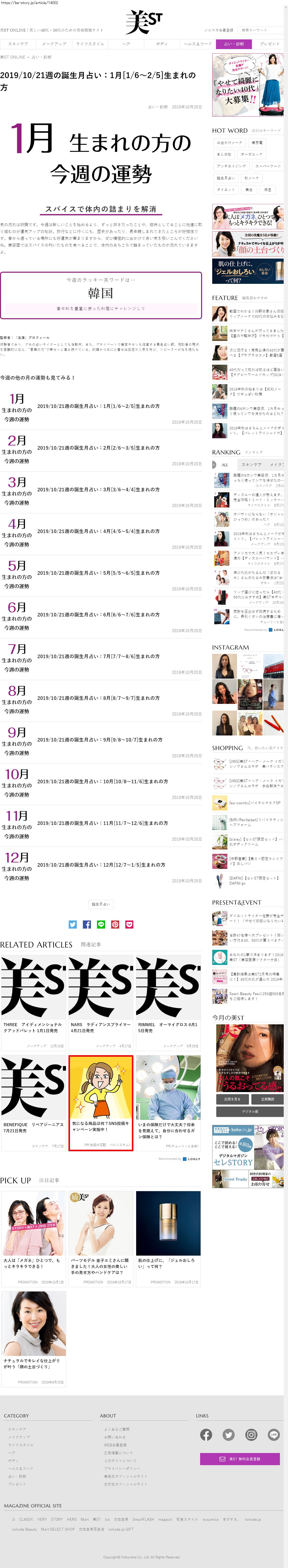288x1568 pixels.
Task: Select the 美容電 hot word chip
Action: [257, 143]
